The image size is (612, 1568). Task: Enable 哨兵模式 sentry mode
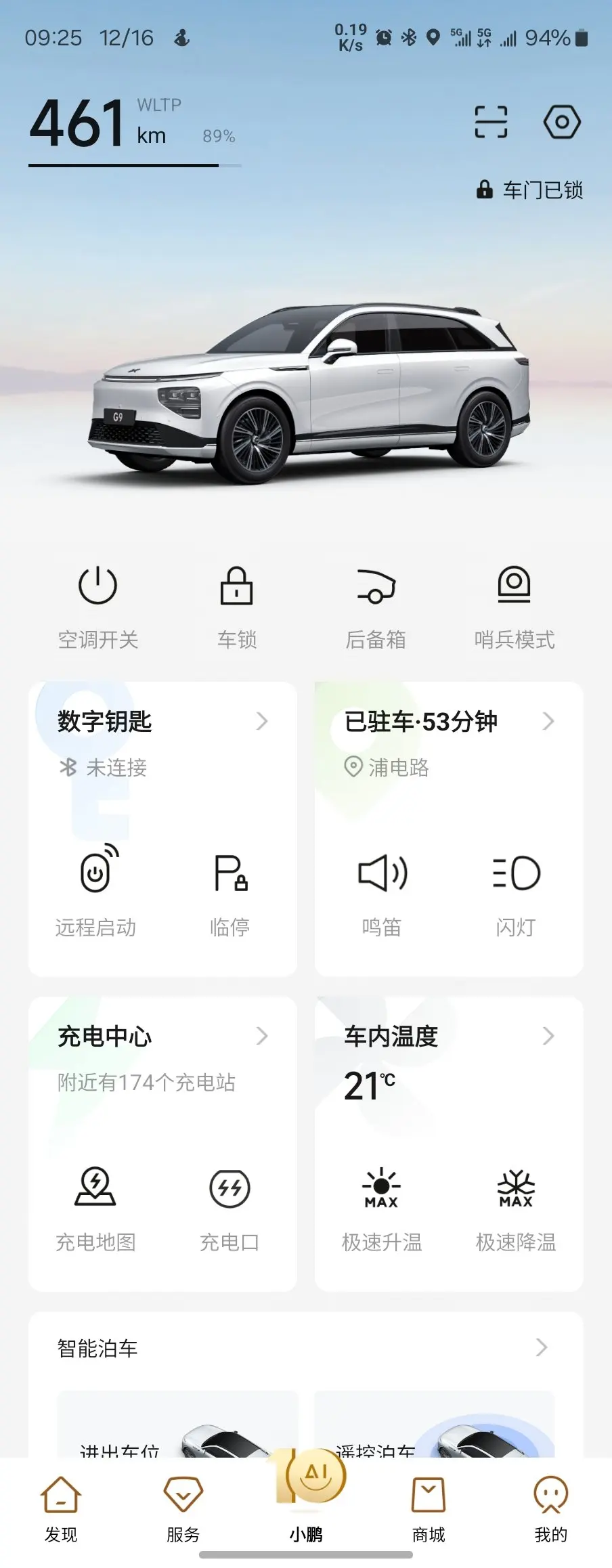[515, 601]
